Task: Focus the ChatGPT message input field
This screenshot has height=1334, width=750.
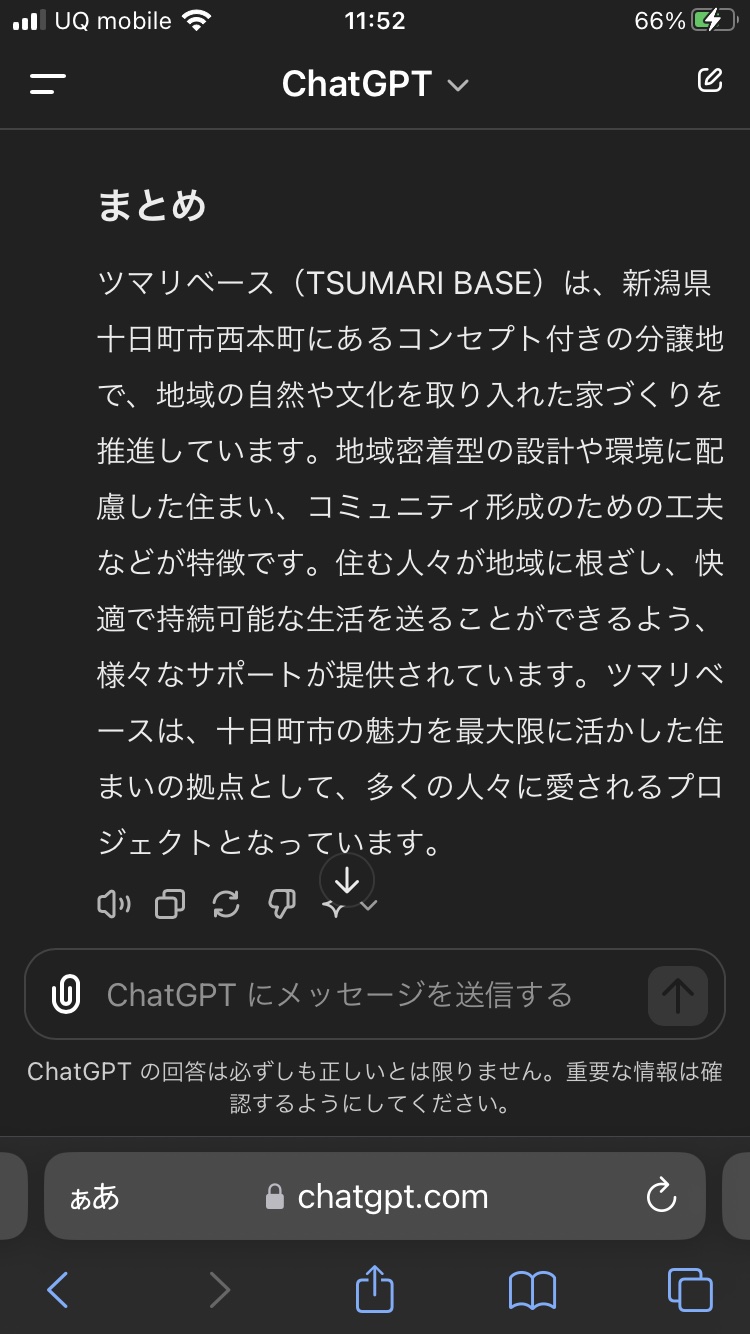Action: (x=340, y=995)
